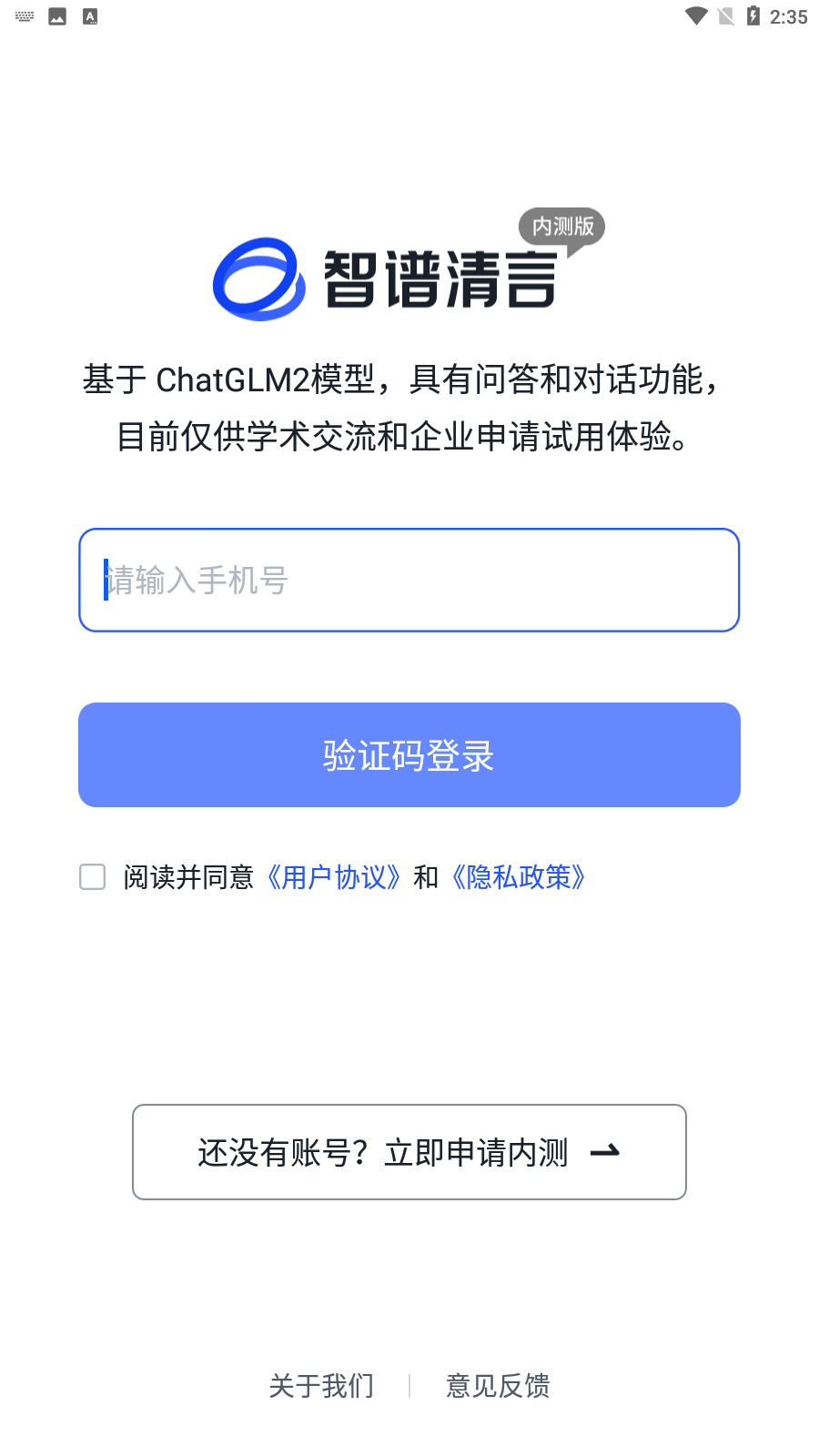Screen dimensions: 819x1456
Task: Click the Wi-Fi icon in status bar
Action: [x=695, y=15]
